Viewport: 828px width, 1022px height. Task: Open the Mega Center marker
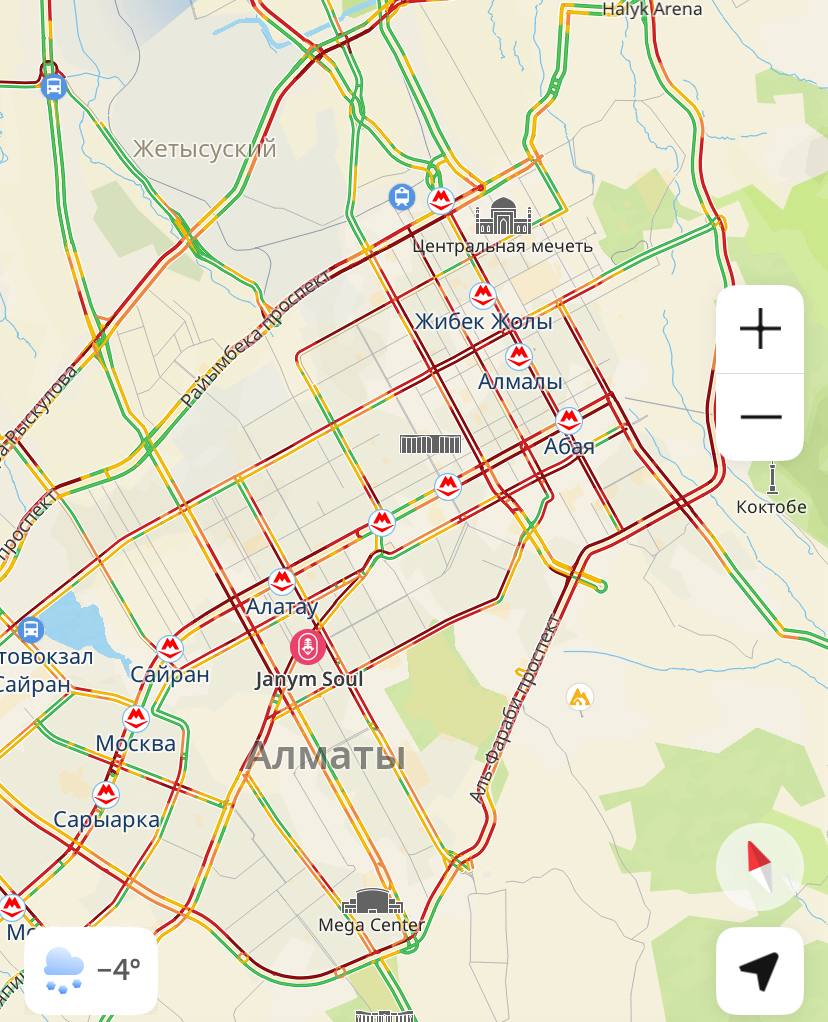(x=372, y=903)
